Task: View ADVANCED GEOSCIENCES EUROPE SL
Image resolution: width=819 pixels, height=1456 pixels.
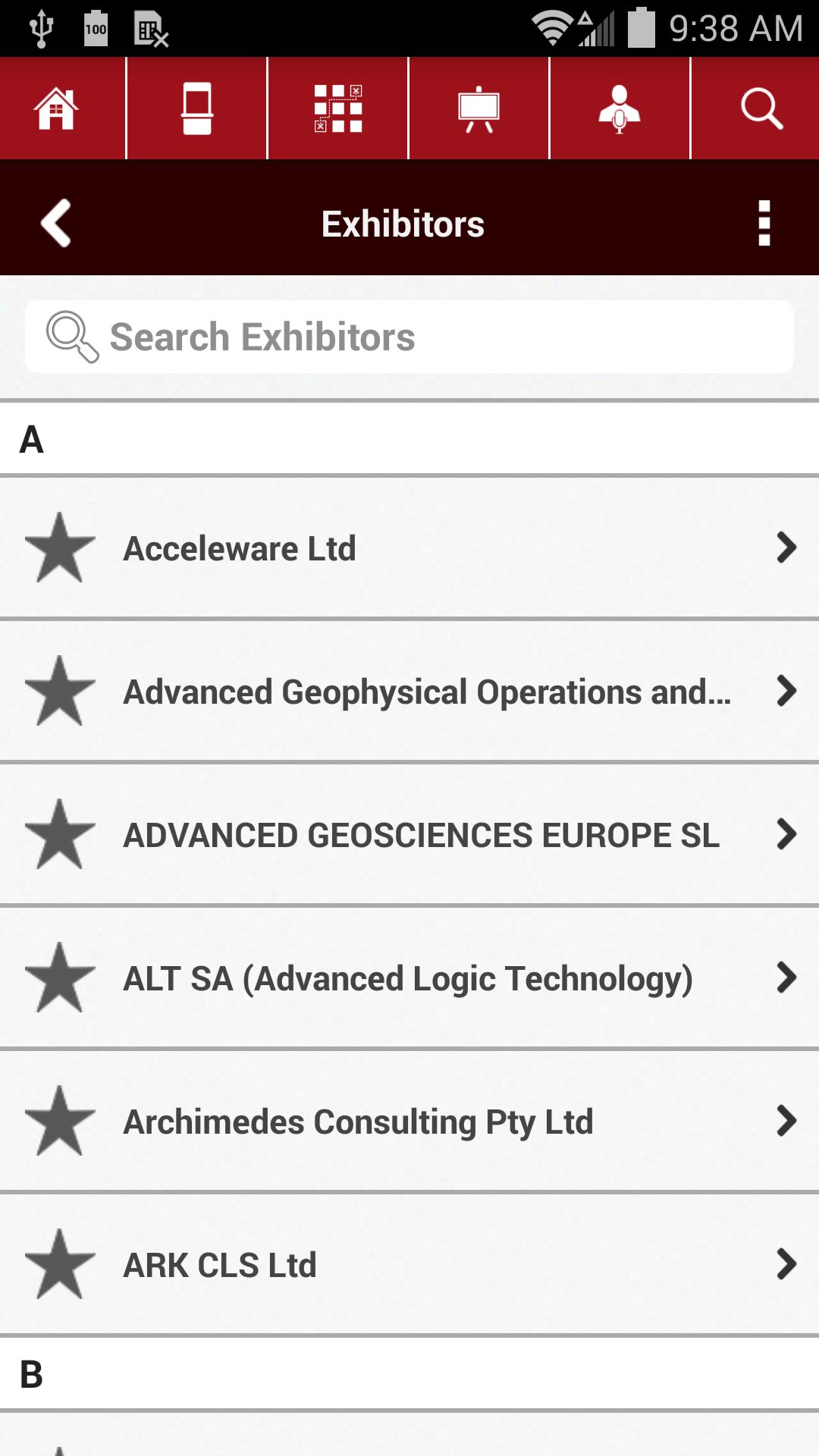Action: click(425, 834)
